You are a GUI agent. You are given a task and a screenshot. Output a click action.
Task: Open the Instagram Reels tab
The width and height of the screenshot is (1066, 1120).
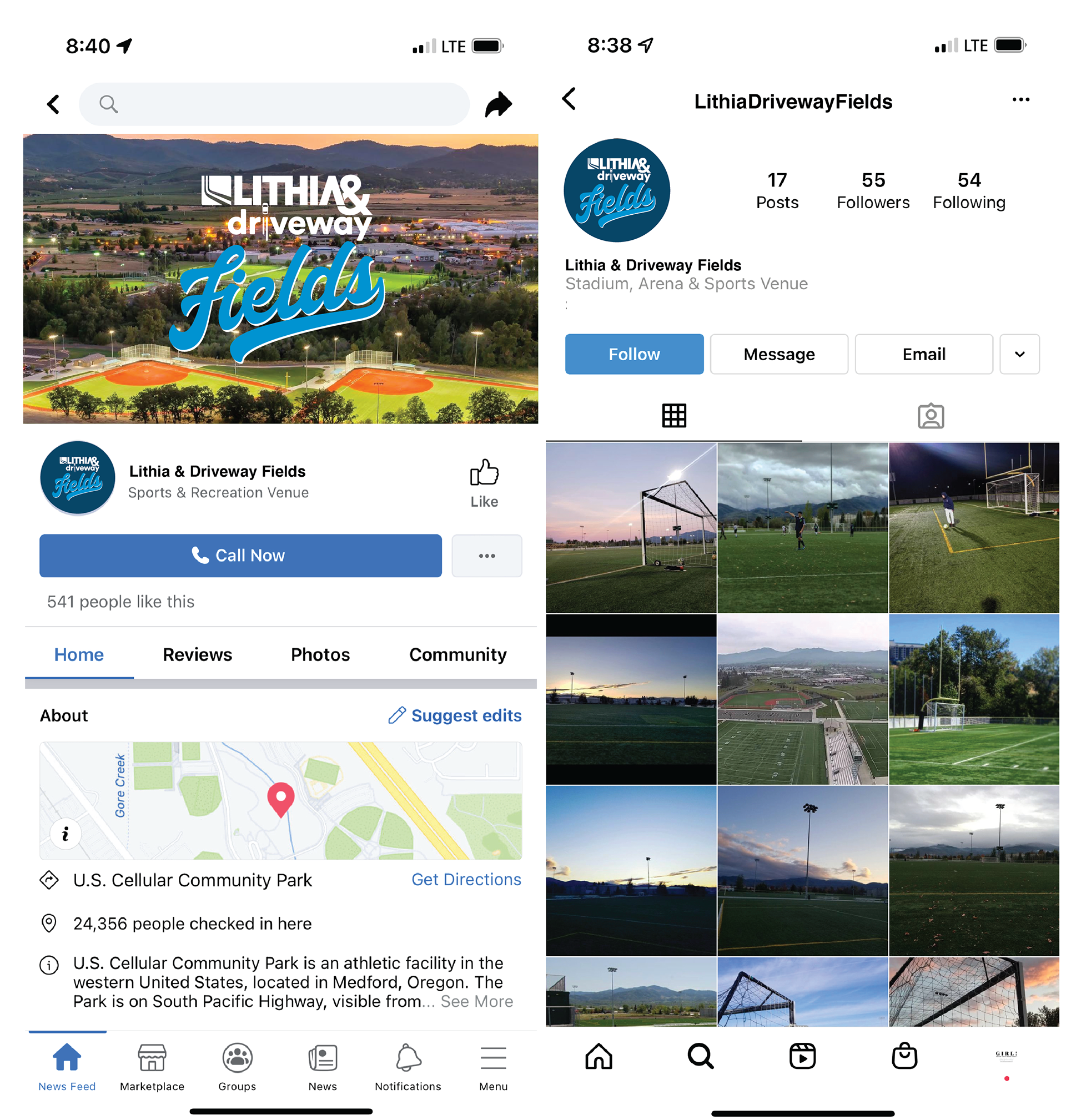pyautogui.click(x=802, y=1056)
